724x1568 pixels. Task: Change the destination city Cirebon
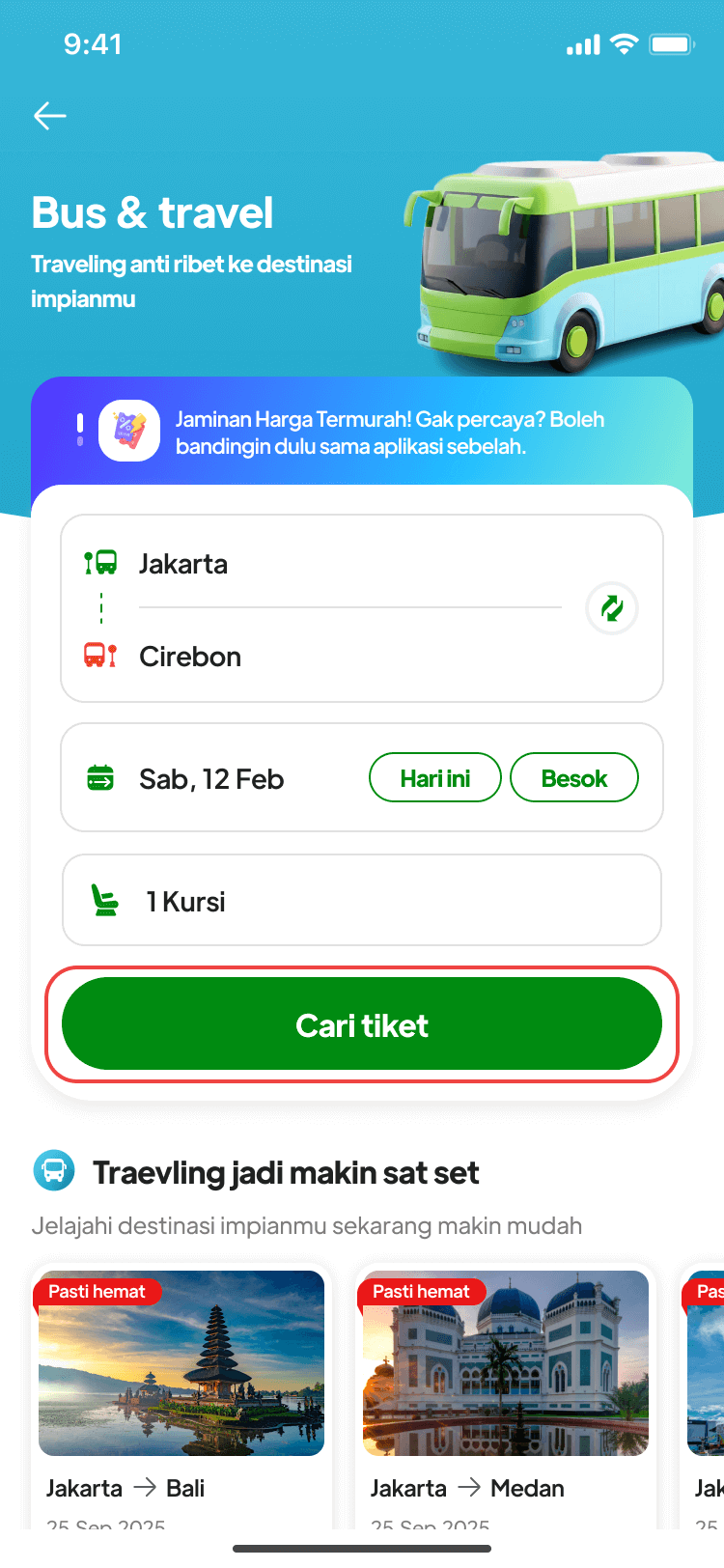point(190,657)
